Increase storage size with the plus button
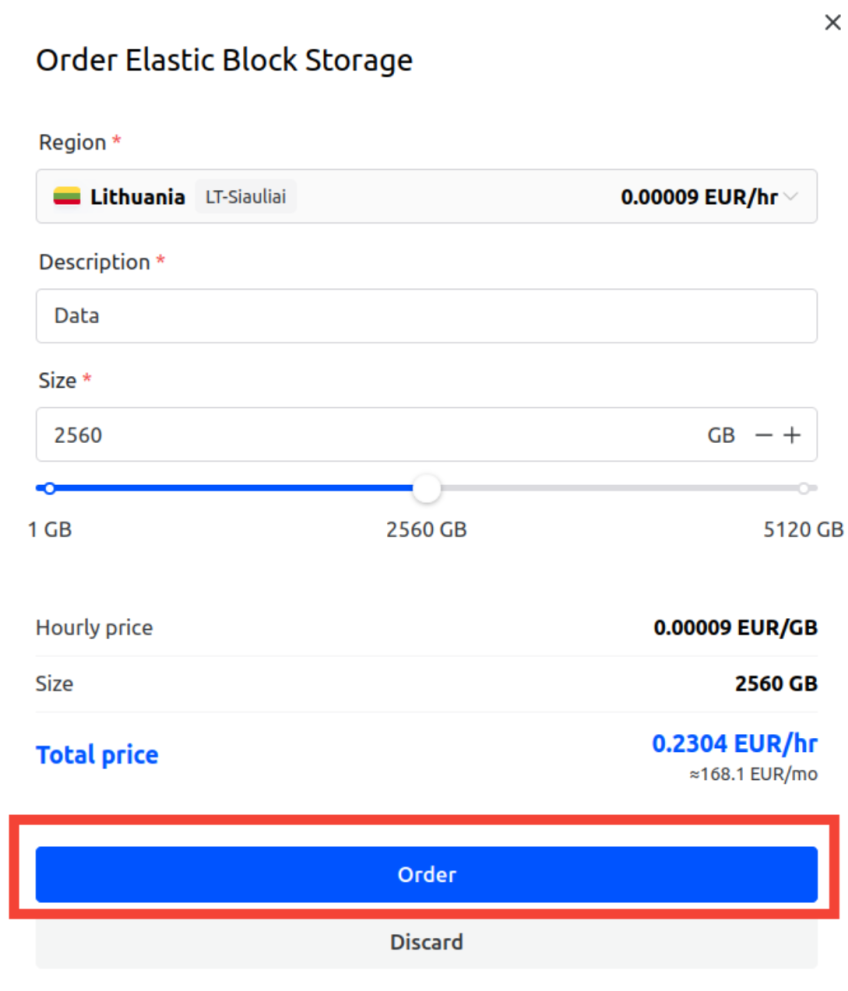 (x=793, y=435)
